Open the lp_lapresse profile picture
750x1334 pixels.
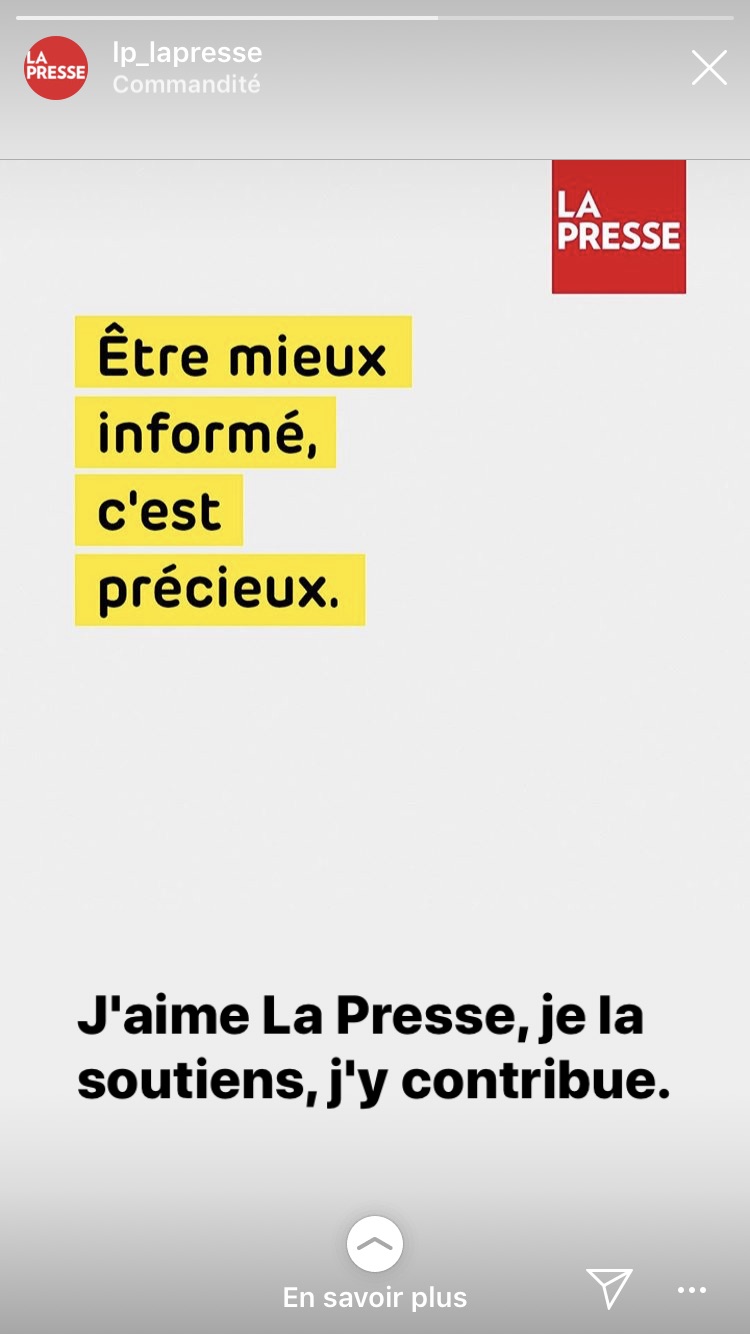coord(56,68)
